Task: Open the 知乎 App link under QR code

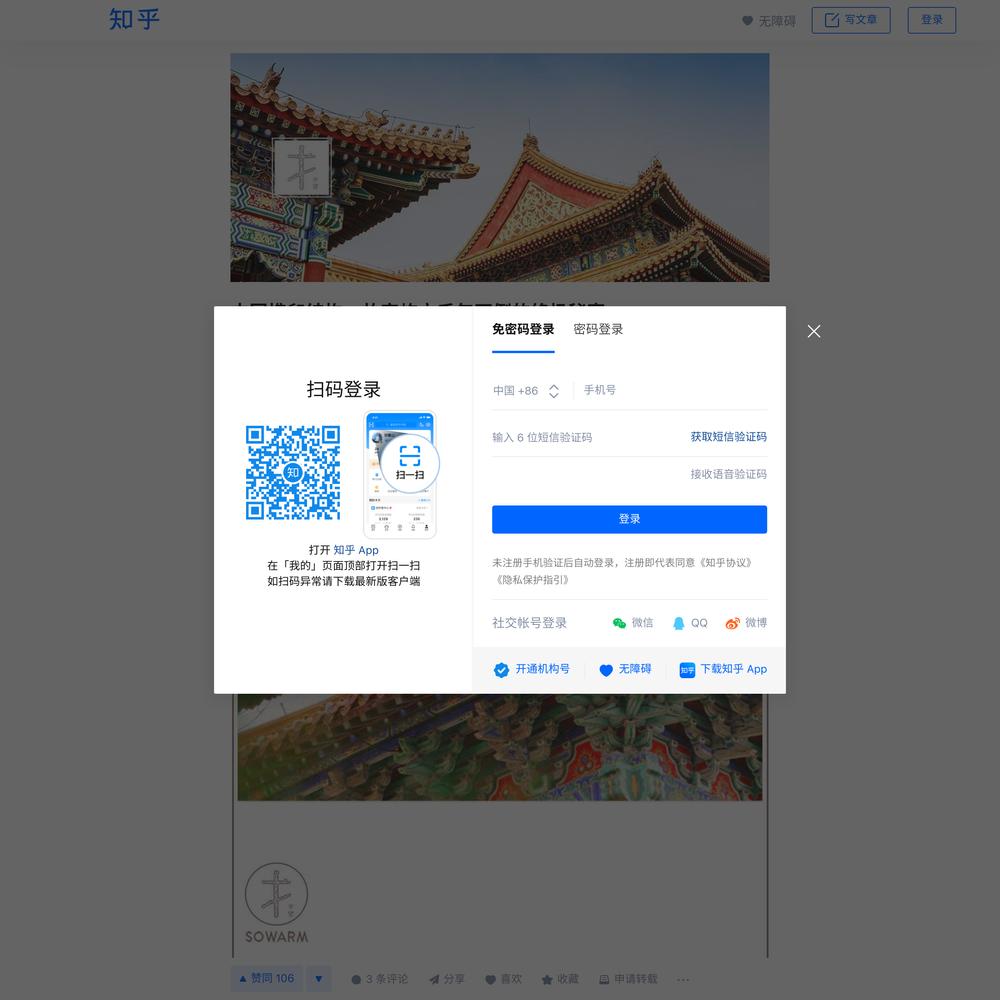Action: coord(356,550)
